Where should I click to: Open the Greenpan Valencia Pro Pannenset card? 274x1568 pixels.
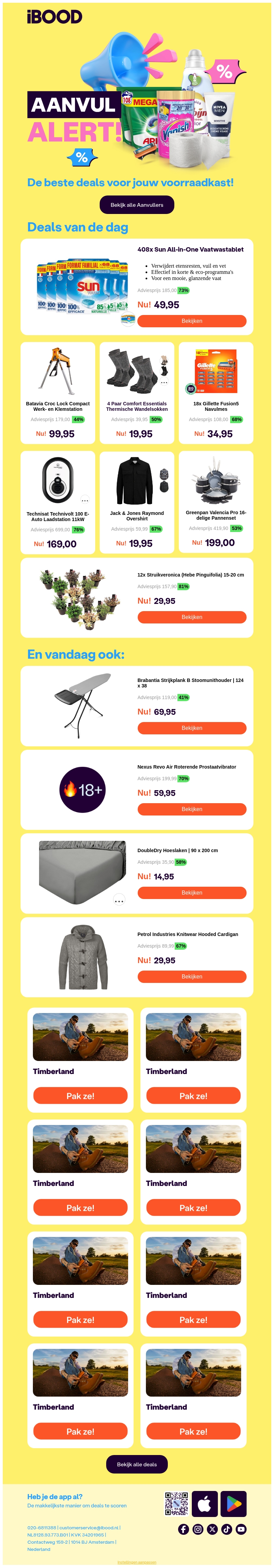point(215,502)
